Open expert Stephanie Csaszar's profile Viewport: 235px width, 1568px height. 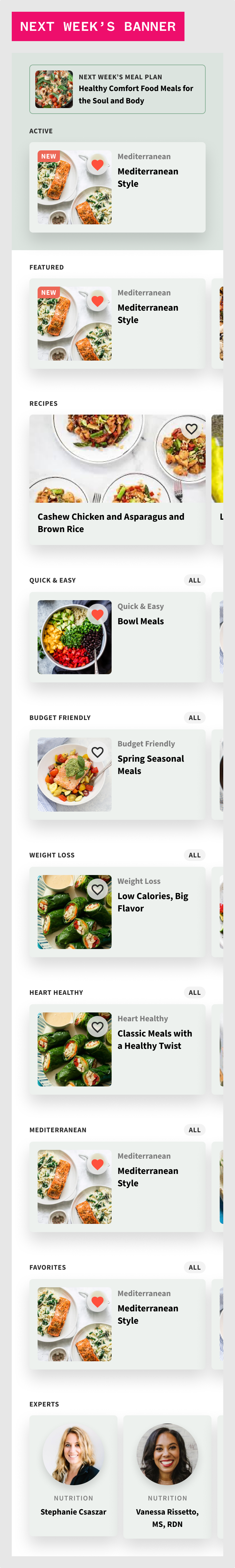[73, 1476]
